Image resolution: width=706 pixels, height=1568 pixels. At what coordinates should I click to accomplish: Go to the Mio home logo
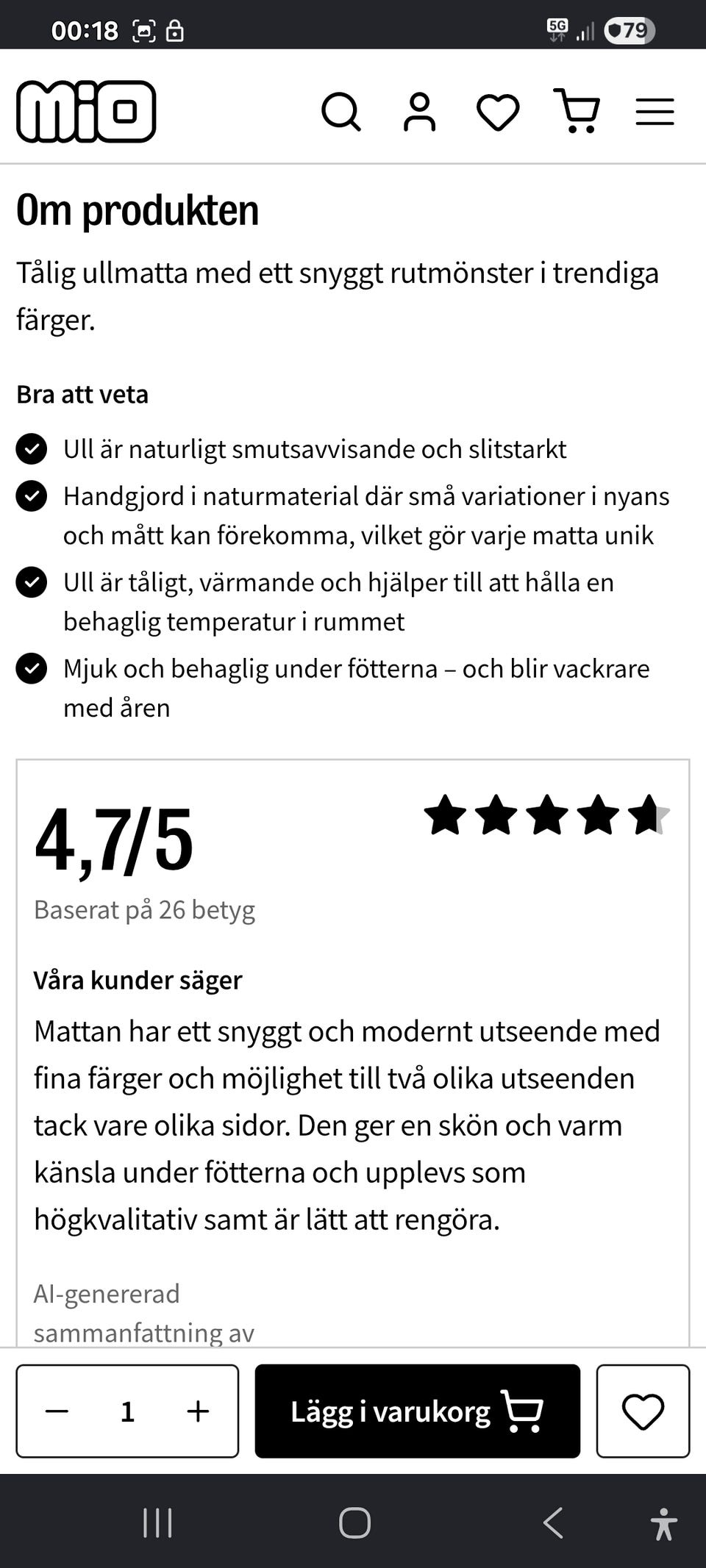click(86, 111)
